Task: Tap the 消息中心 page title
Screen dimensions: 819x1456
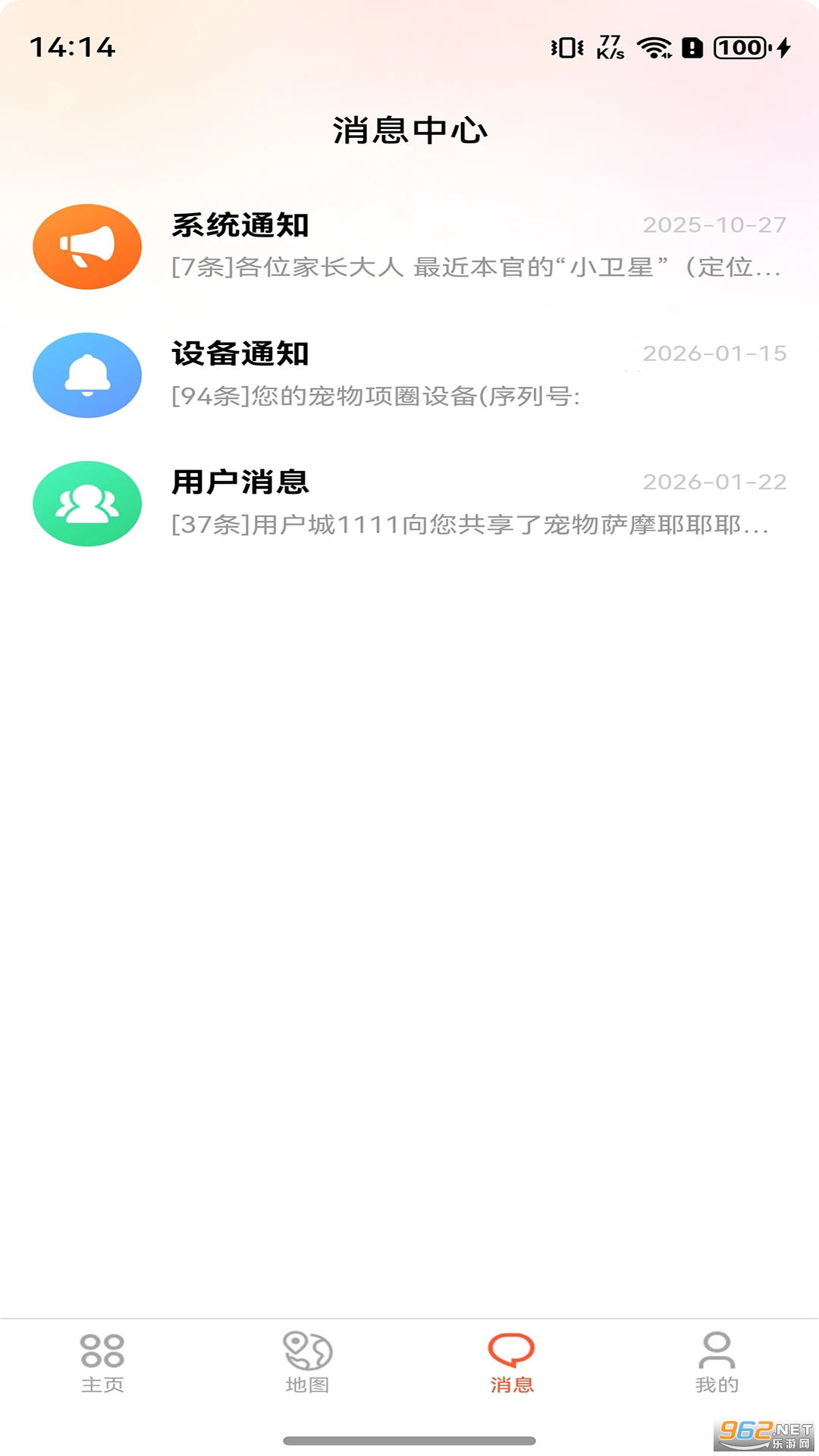Action: [x=409, y=129]
